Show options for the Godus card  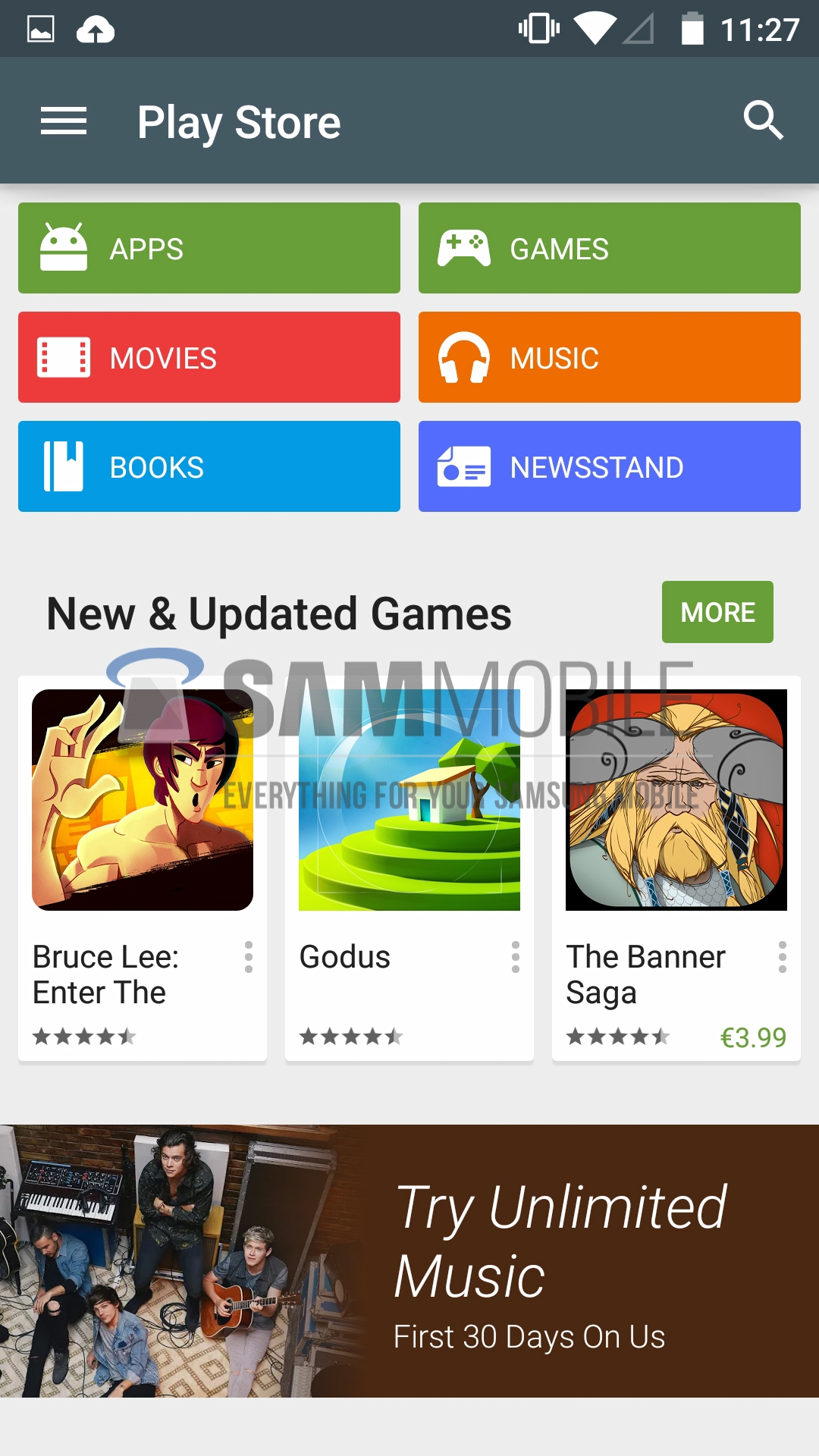[x=516, y=957]
